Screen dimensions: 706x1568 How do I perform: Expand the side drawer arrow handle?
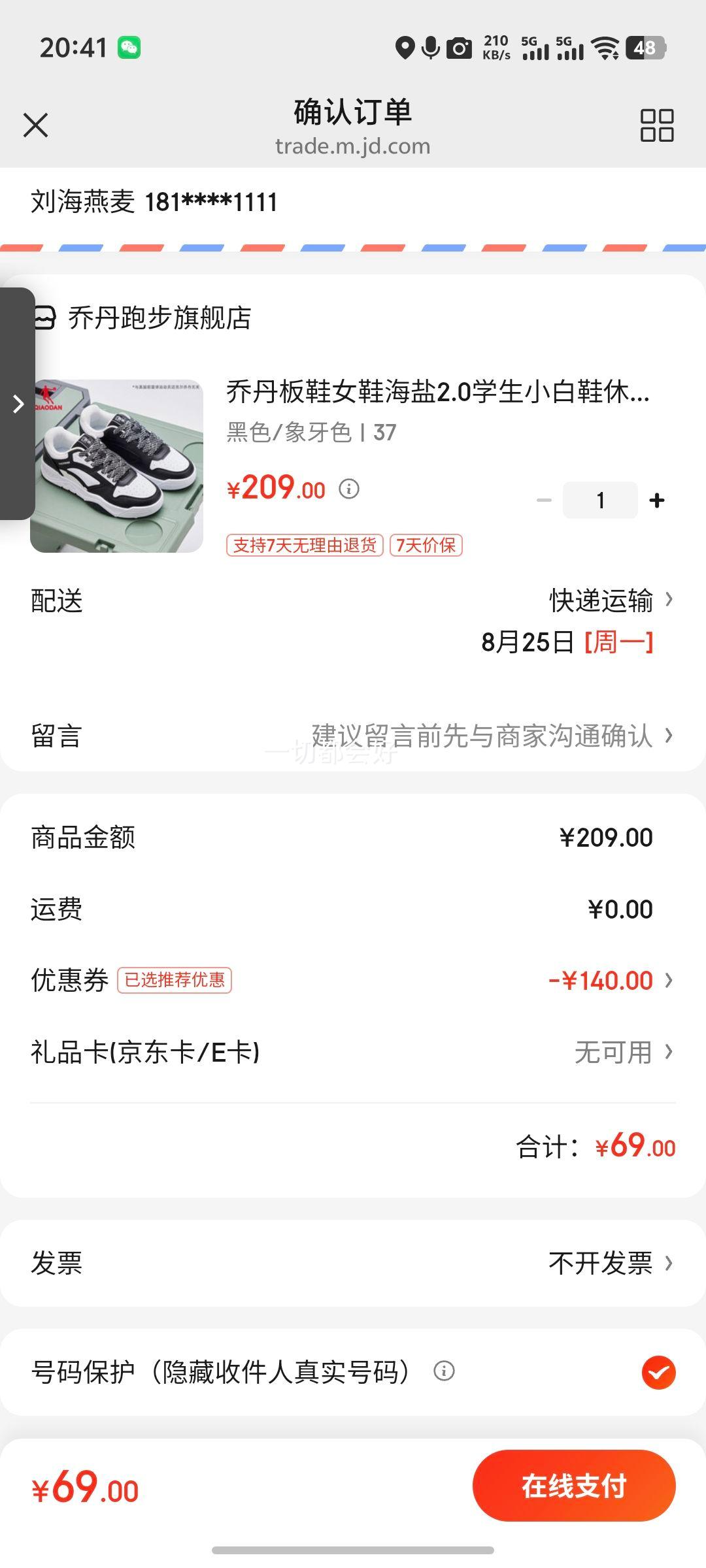pyautogui.click(x=18, y=404)
